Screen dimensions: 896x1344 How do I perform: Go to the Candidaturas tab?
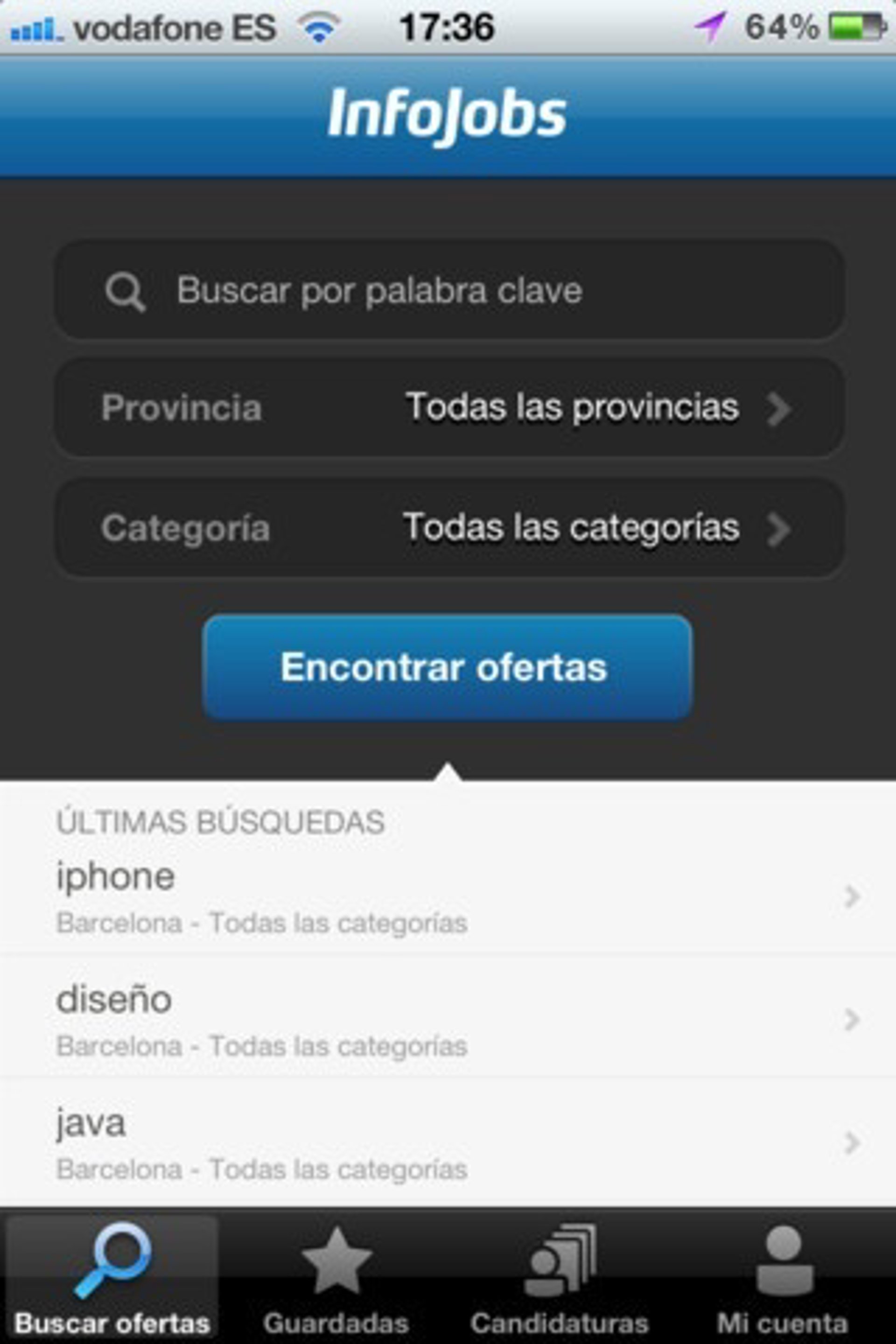(x=560, y=1279)
